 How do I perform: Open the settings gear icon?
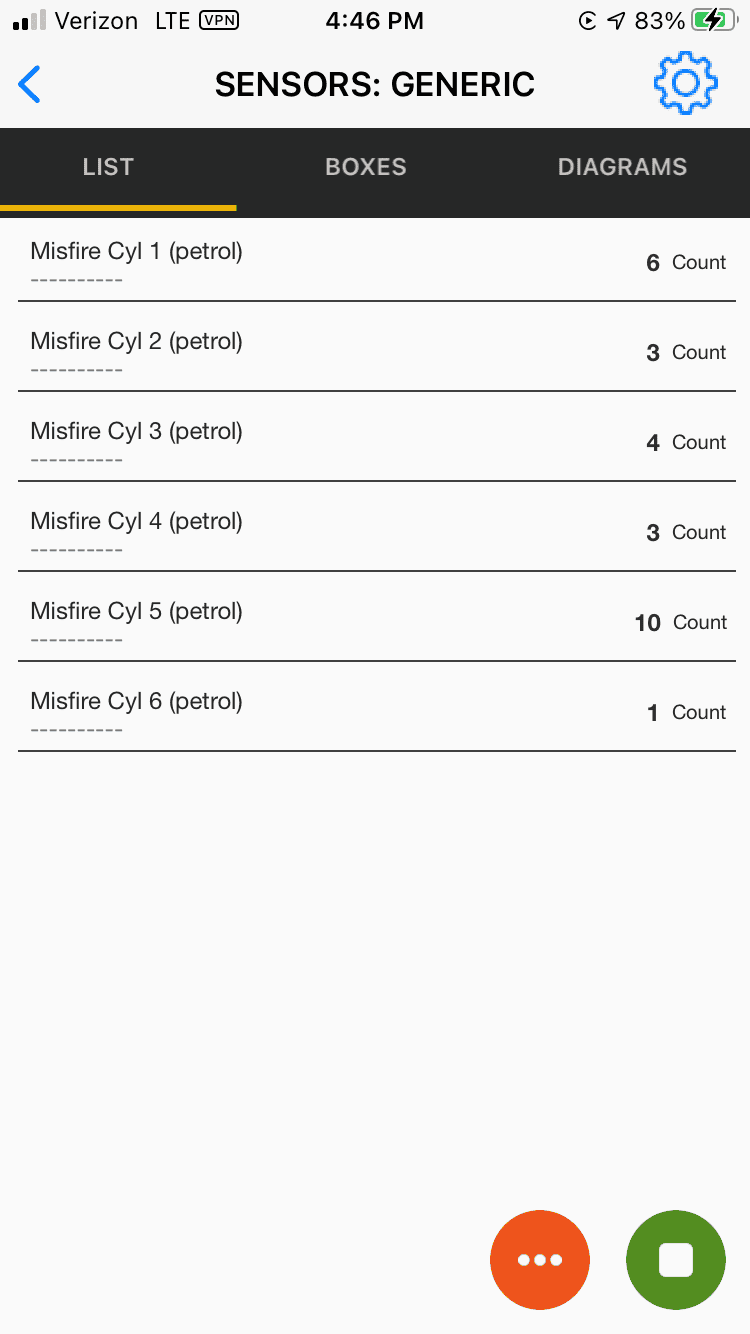tap(685, 84)
